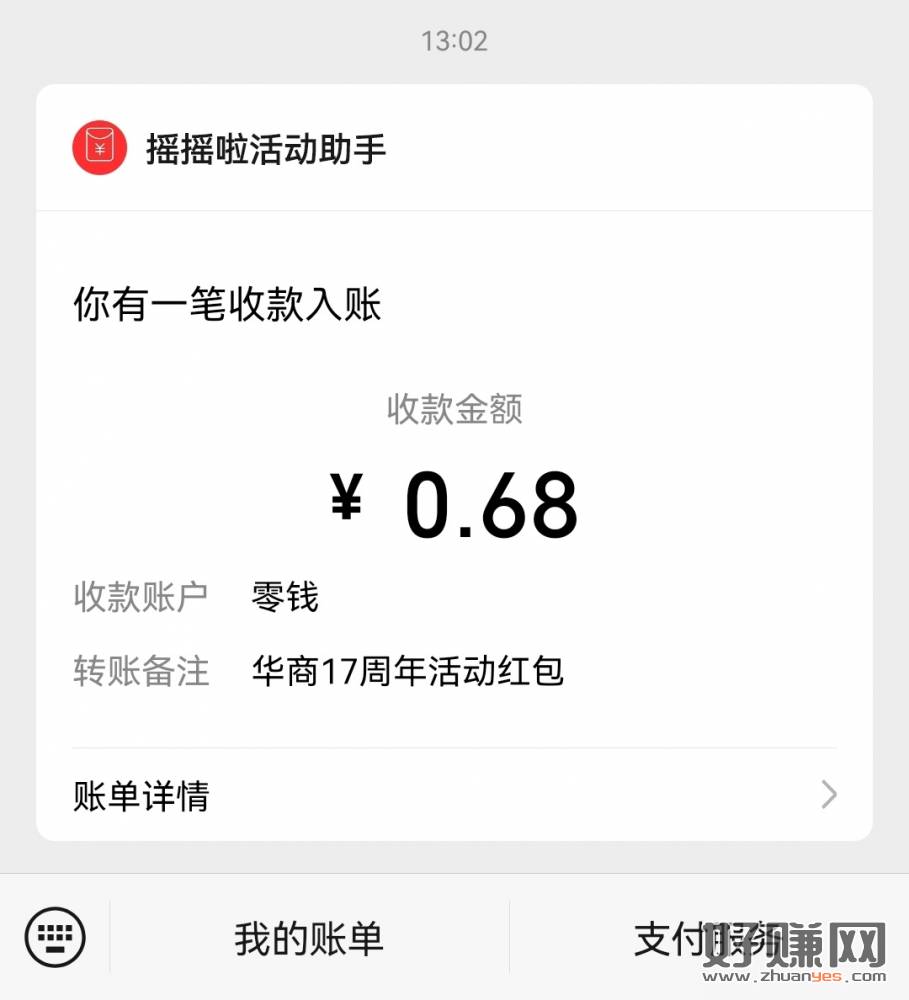Open 账单详情 for this payment

pos(454,796)
